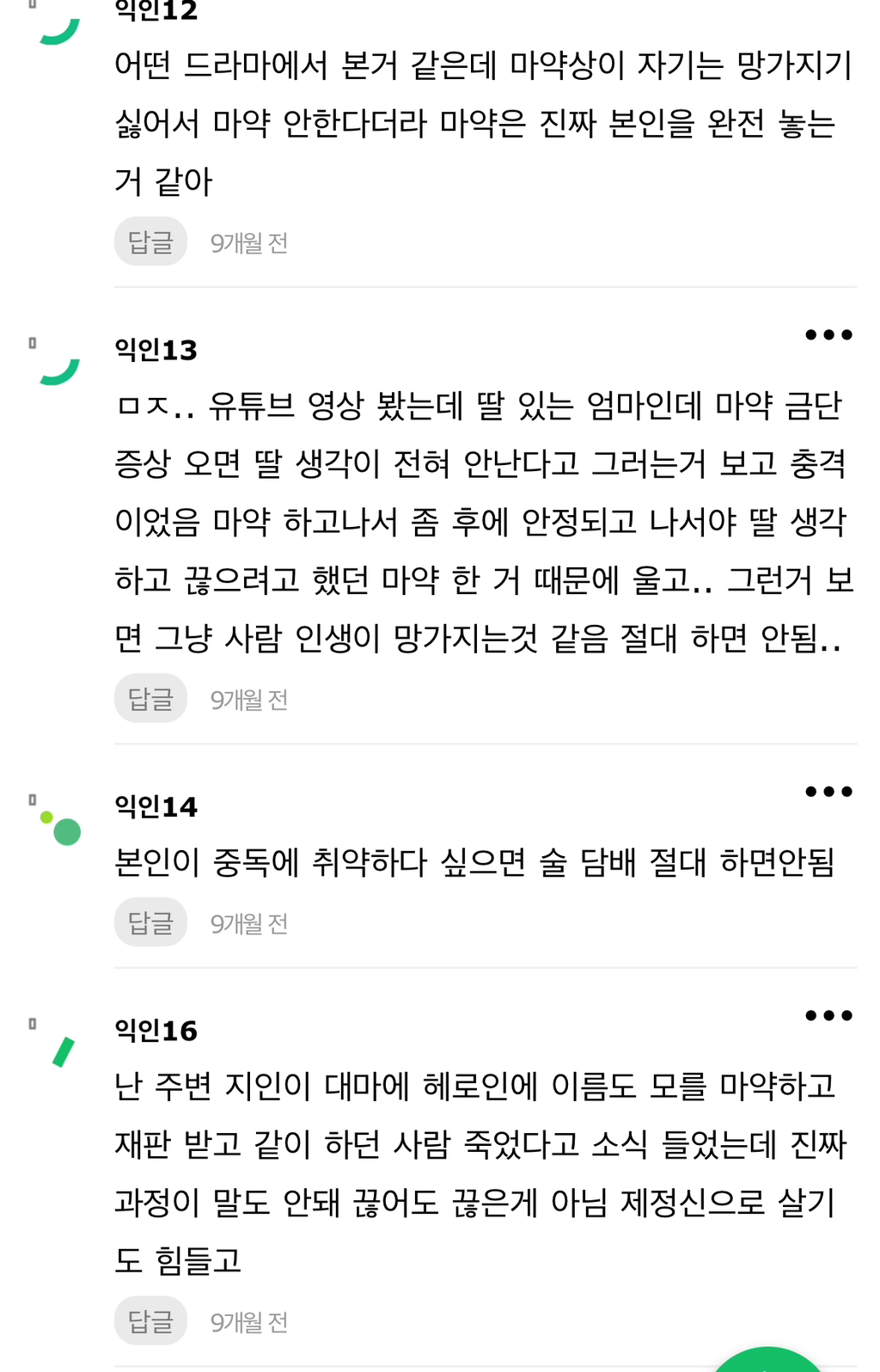Click 답글 under 익인12's comment
880x1372 pixels.
(x=150, y=242)
